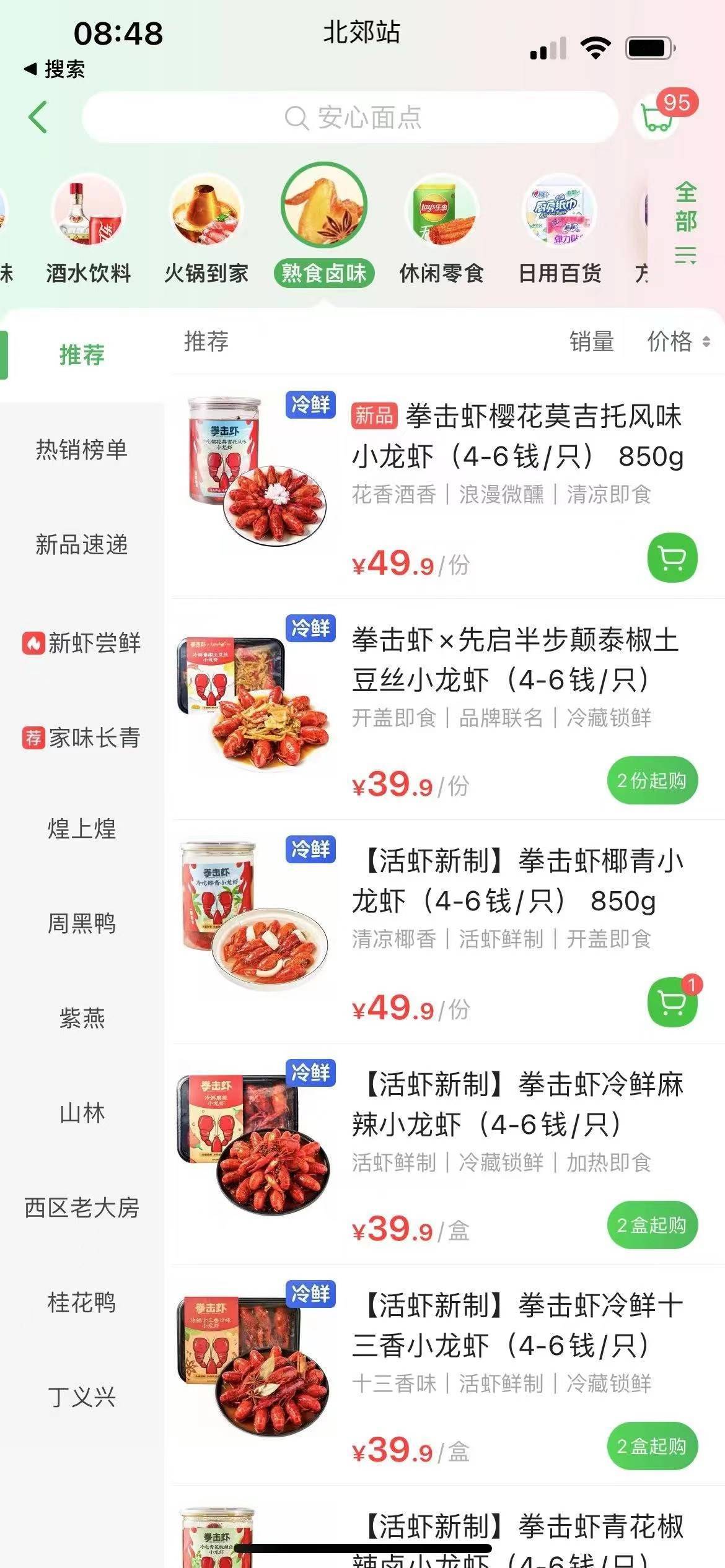Select the 休闲零食 category
This screenshot has height=1568, width=725.
[441, 230]
